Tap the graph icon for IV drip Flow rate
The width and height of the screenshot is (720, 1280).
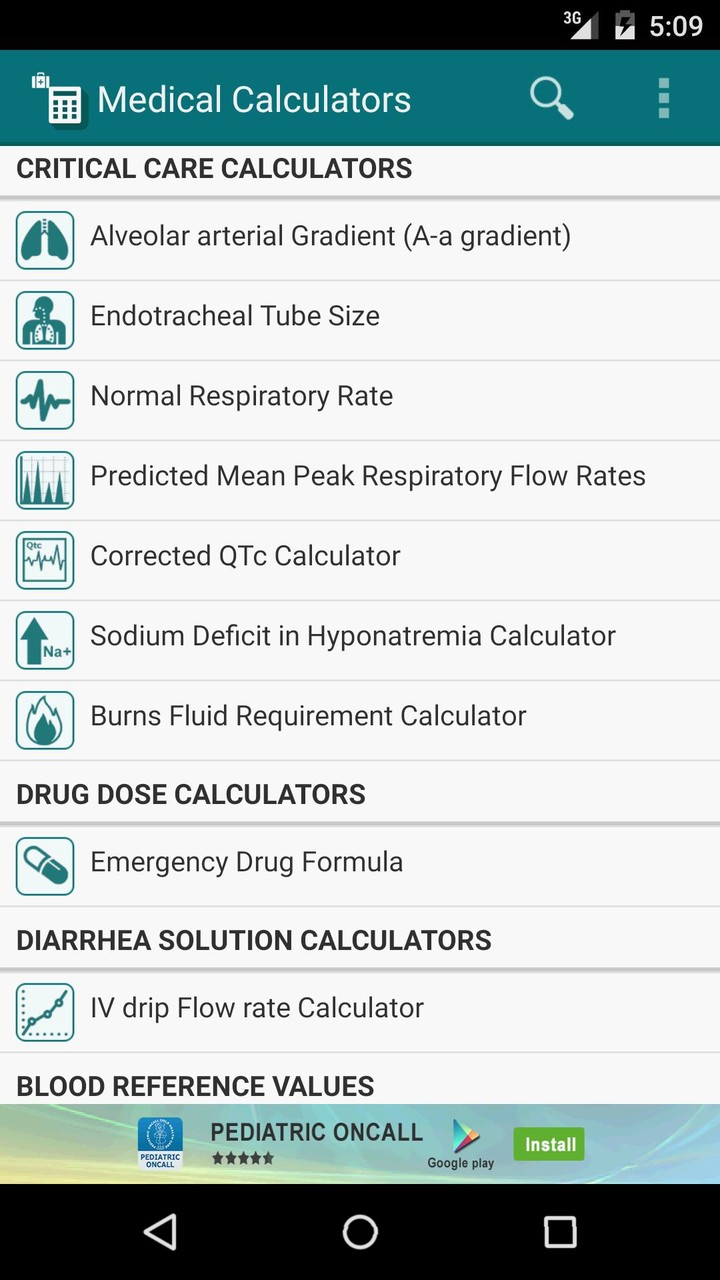click(44, 1012)
